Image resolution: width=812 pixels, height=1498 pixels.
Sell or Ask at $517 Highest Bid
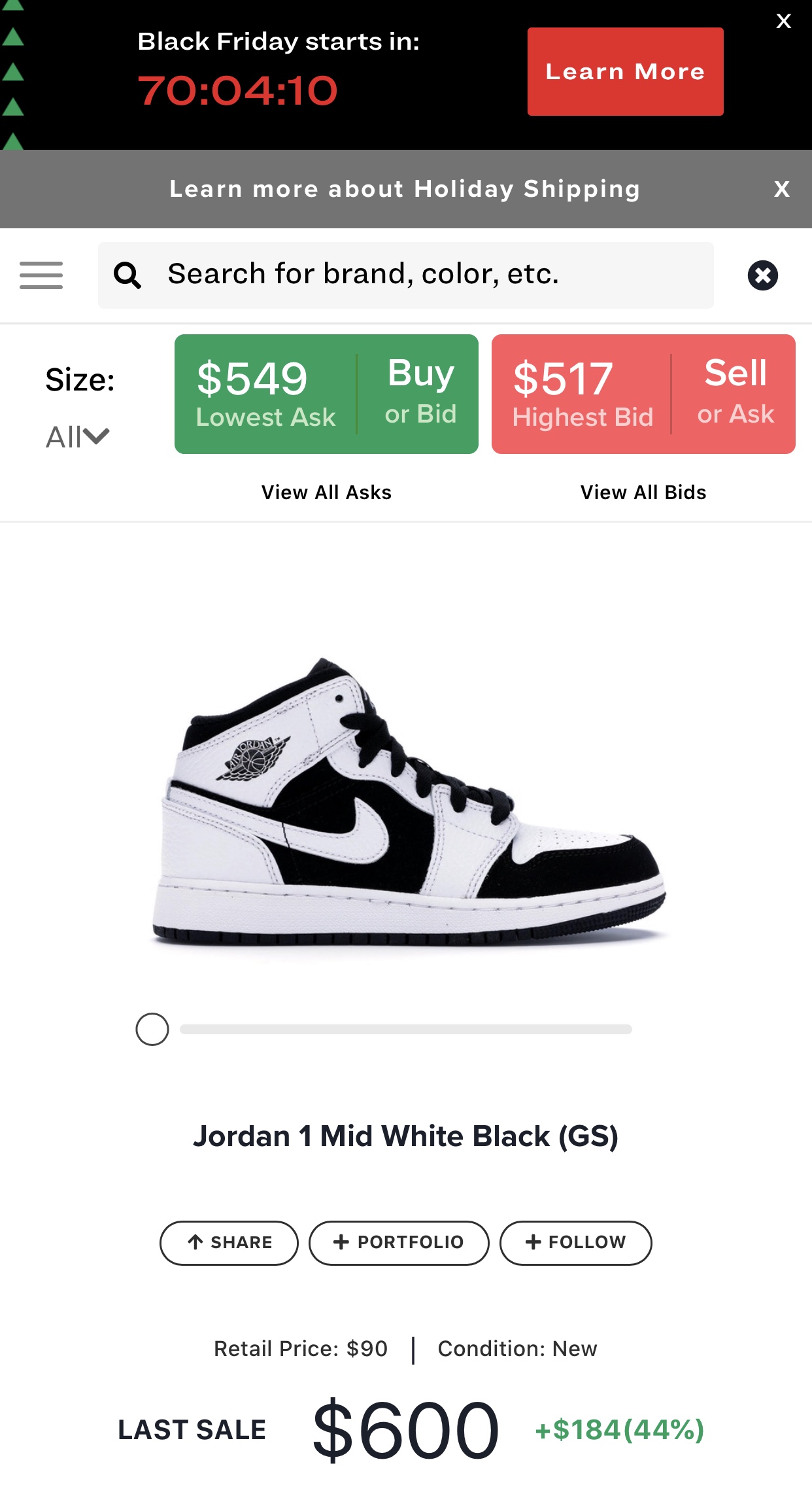click(x=643, y=394)
